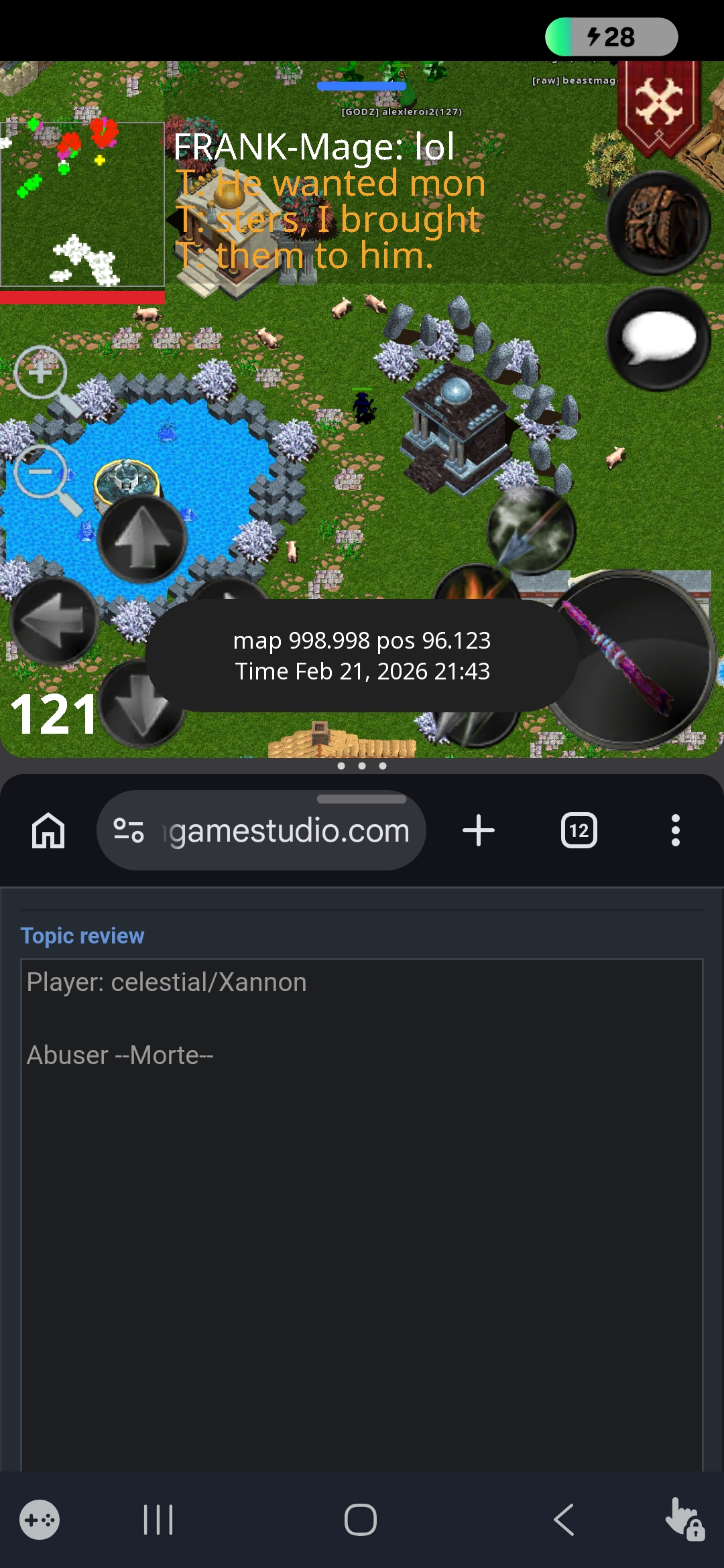Open the browser overflow menu
Viewport: 724px width, 1568px height.
click(x=675, y=831)
